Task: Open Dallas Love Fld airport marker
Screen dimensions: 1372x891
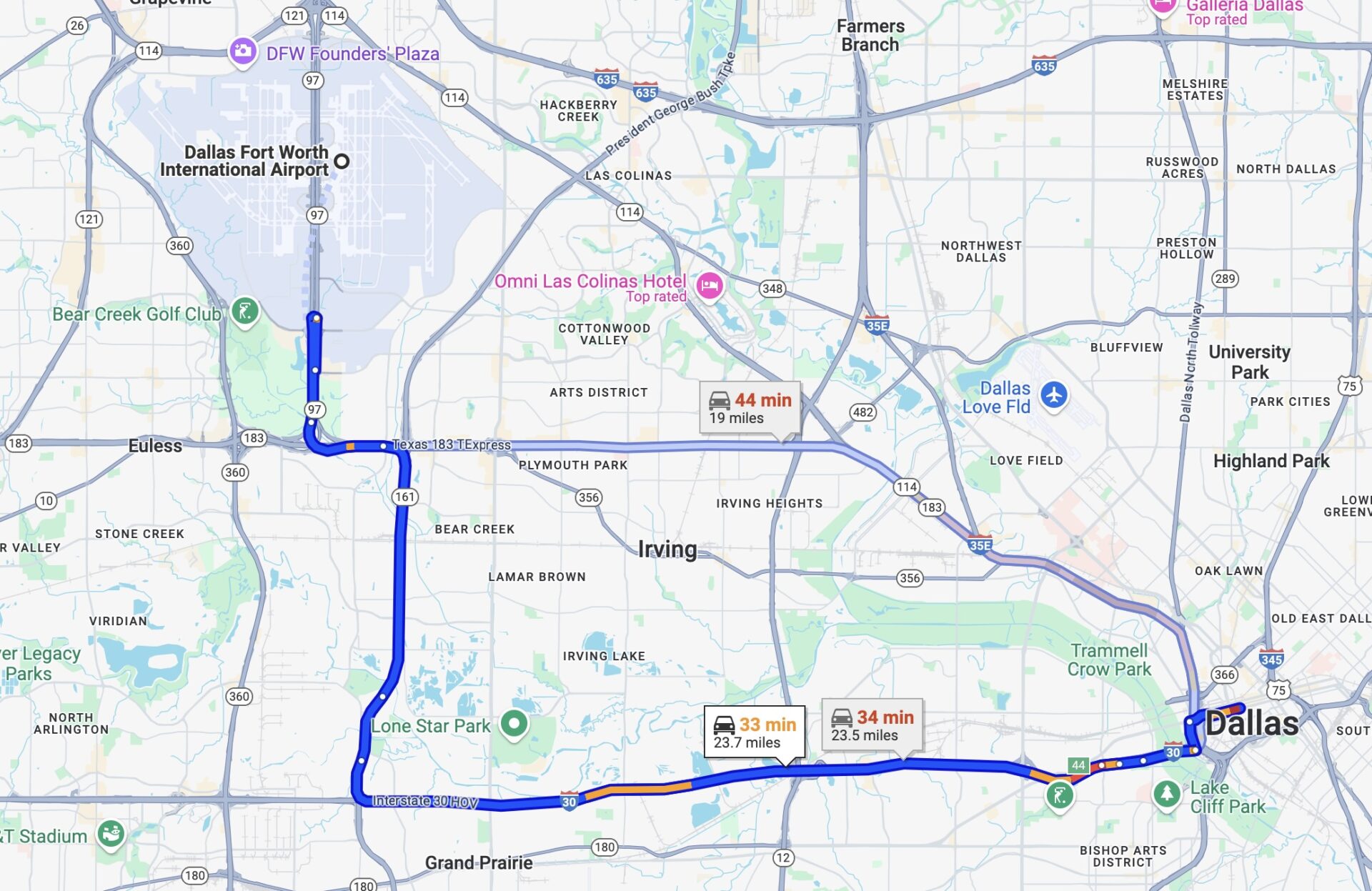Action: click(x=1054, y=394)
